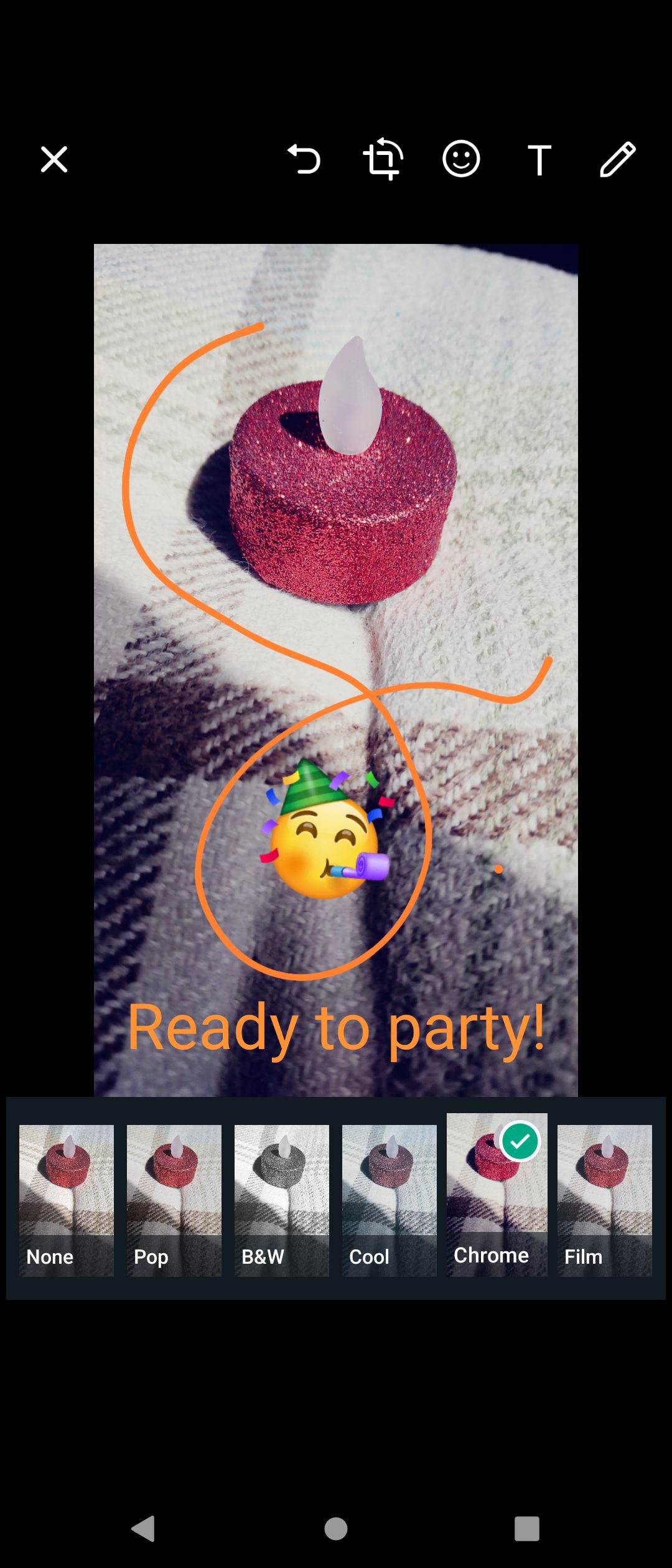Go to the home screen

[x=336, y=1528]
